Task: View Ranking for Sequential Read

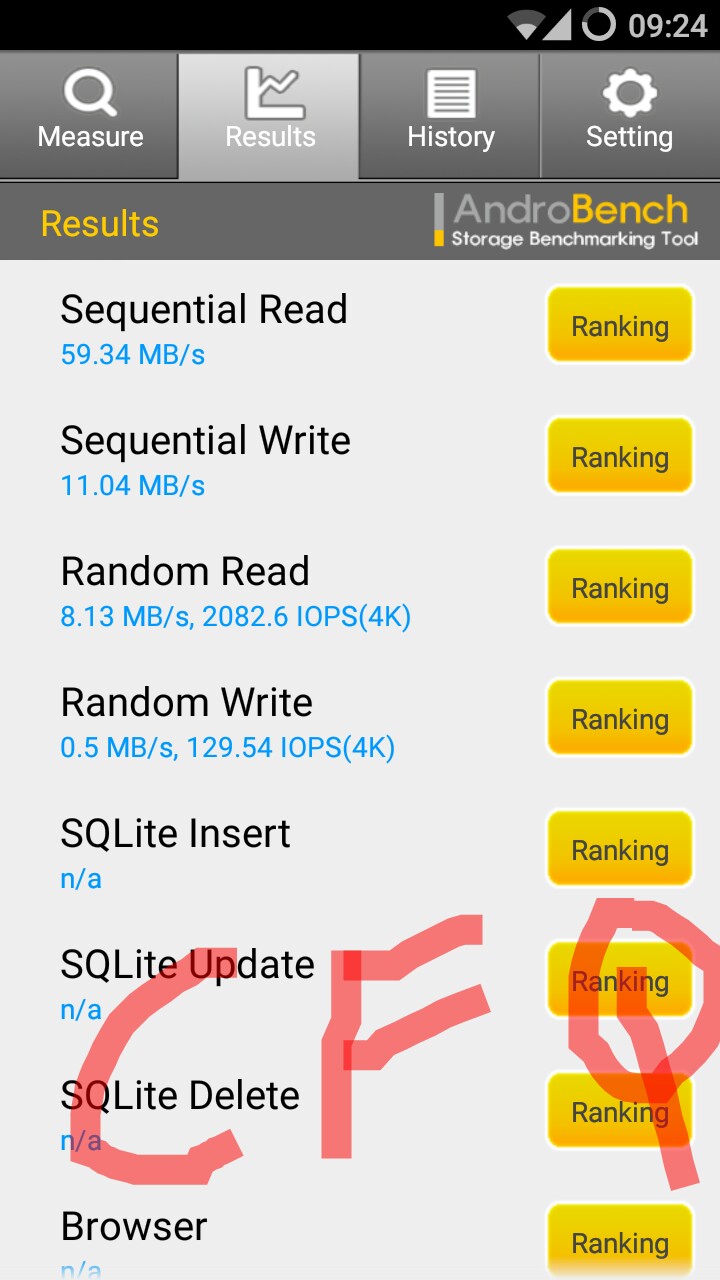Action: 620,325
